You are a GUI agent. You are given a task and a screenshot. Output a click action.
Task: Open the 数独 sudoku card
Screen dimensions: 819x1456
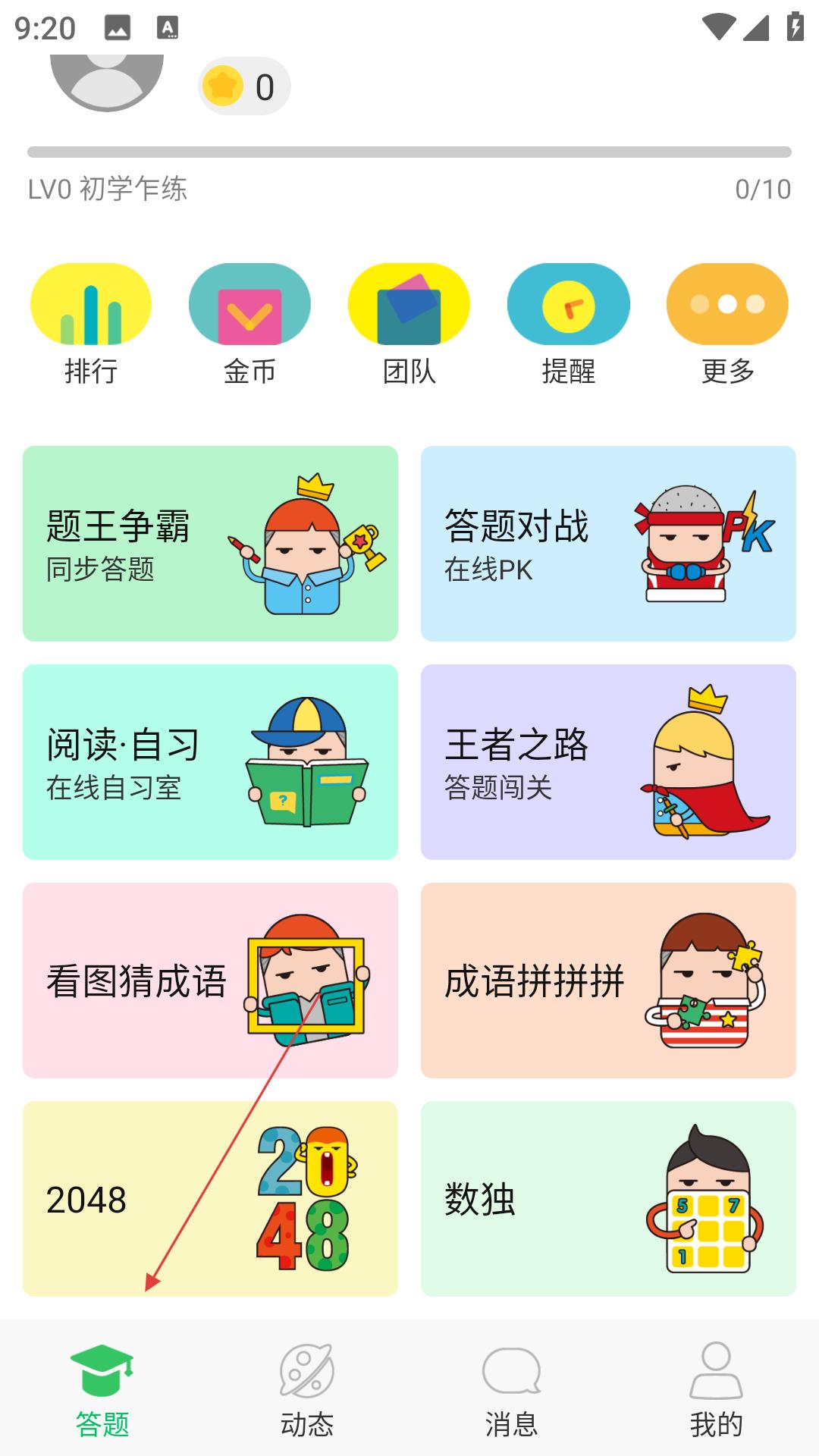coord(608,1199)
